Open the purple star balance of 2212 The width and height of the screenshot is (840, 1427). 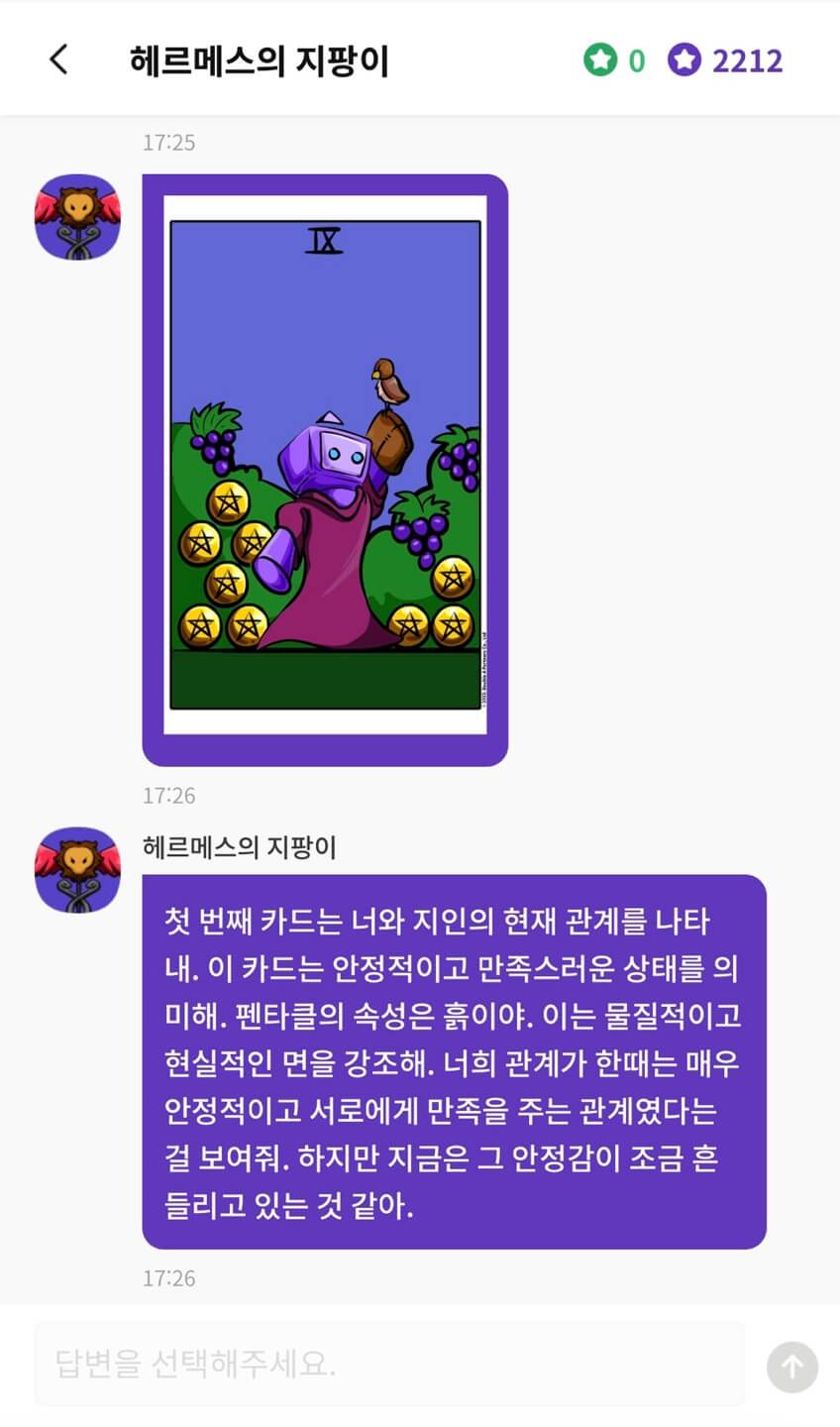725,60
